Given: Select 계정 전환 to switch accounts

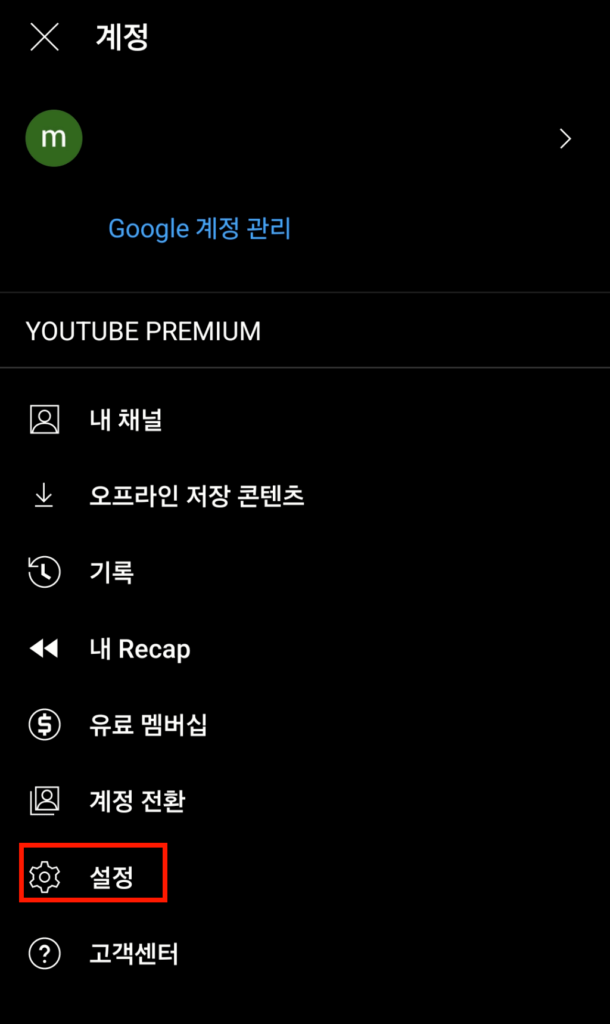Looking at the screenshot, I should [x=136, y=801].
